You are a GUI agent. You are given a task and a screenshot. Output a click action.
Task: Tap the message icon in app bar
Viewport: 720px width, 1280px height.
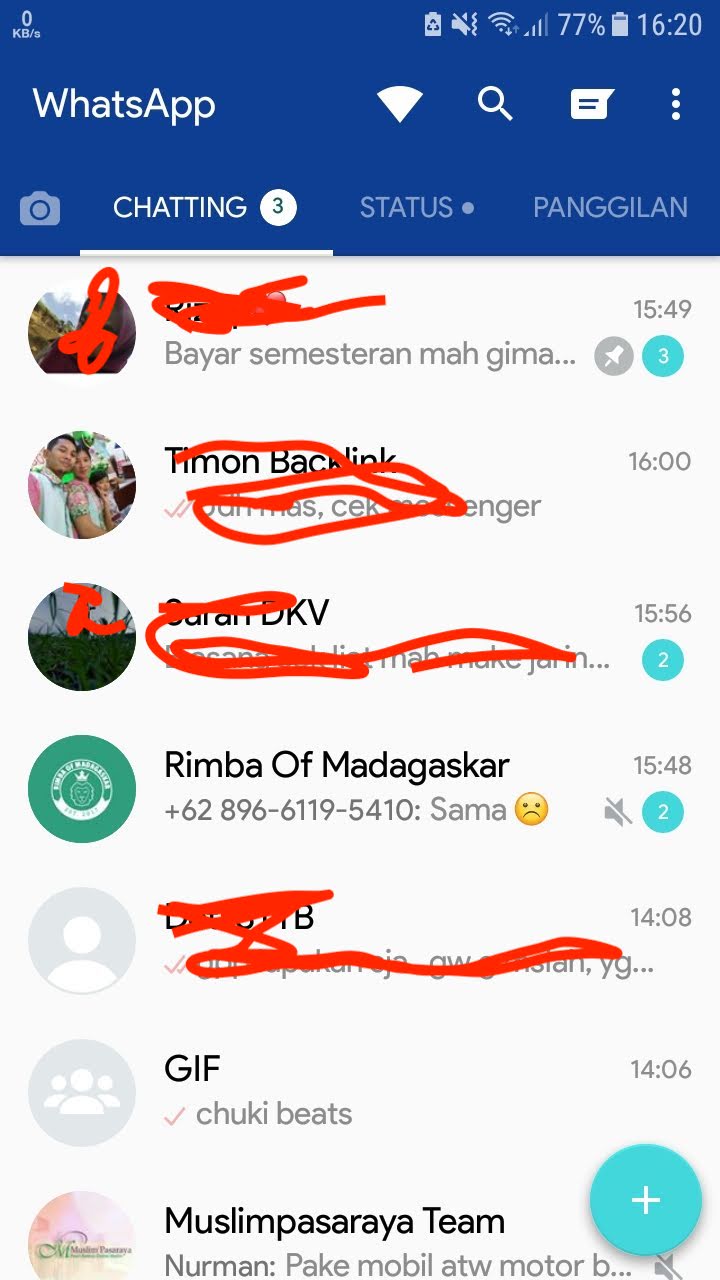(591, 104)
